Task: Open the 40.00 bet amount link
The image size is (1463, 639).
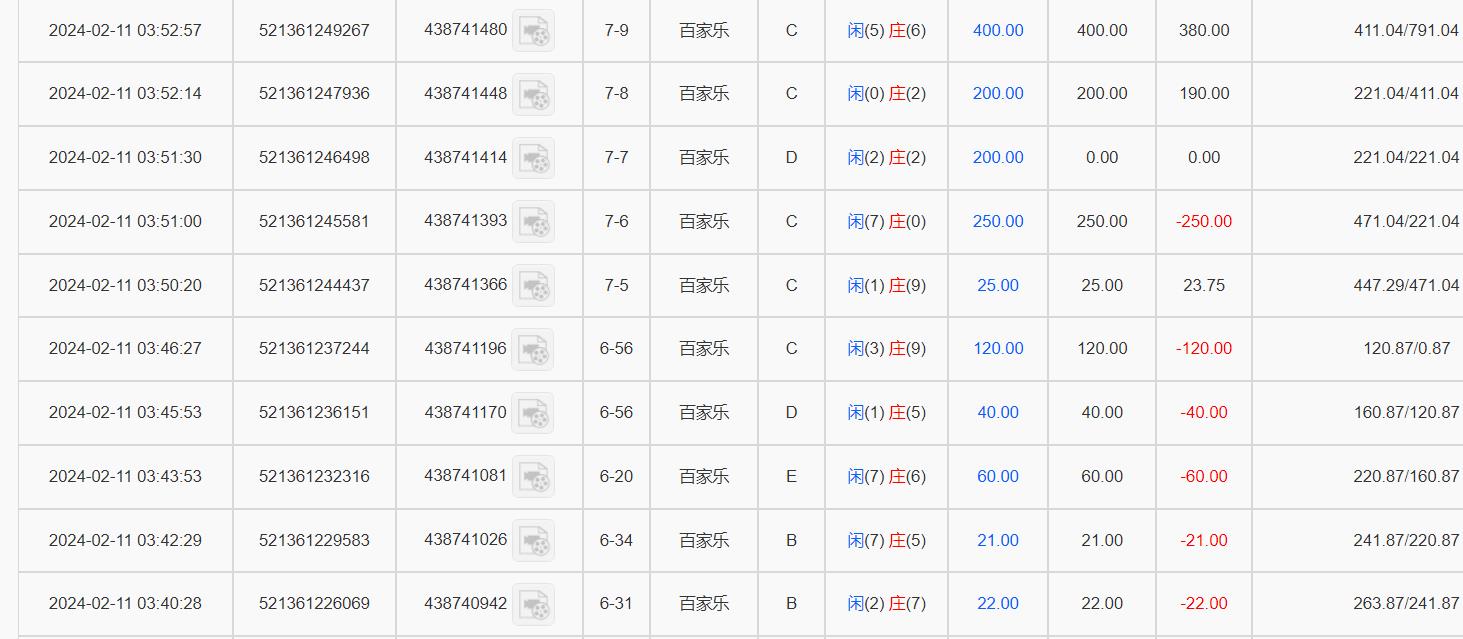Action: point(998,413)
